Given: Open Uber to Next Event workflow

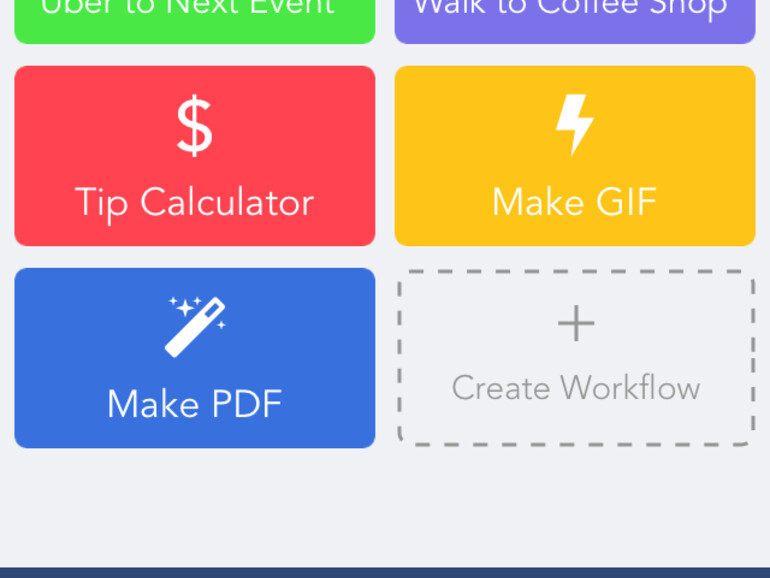Looking at the screenshot, I should click(x=194, y=18).
